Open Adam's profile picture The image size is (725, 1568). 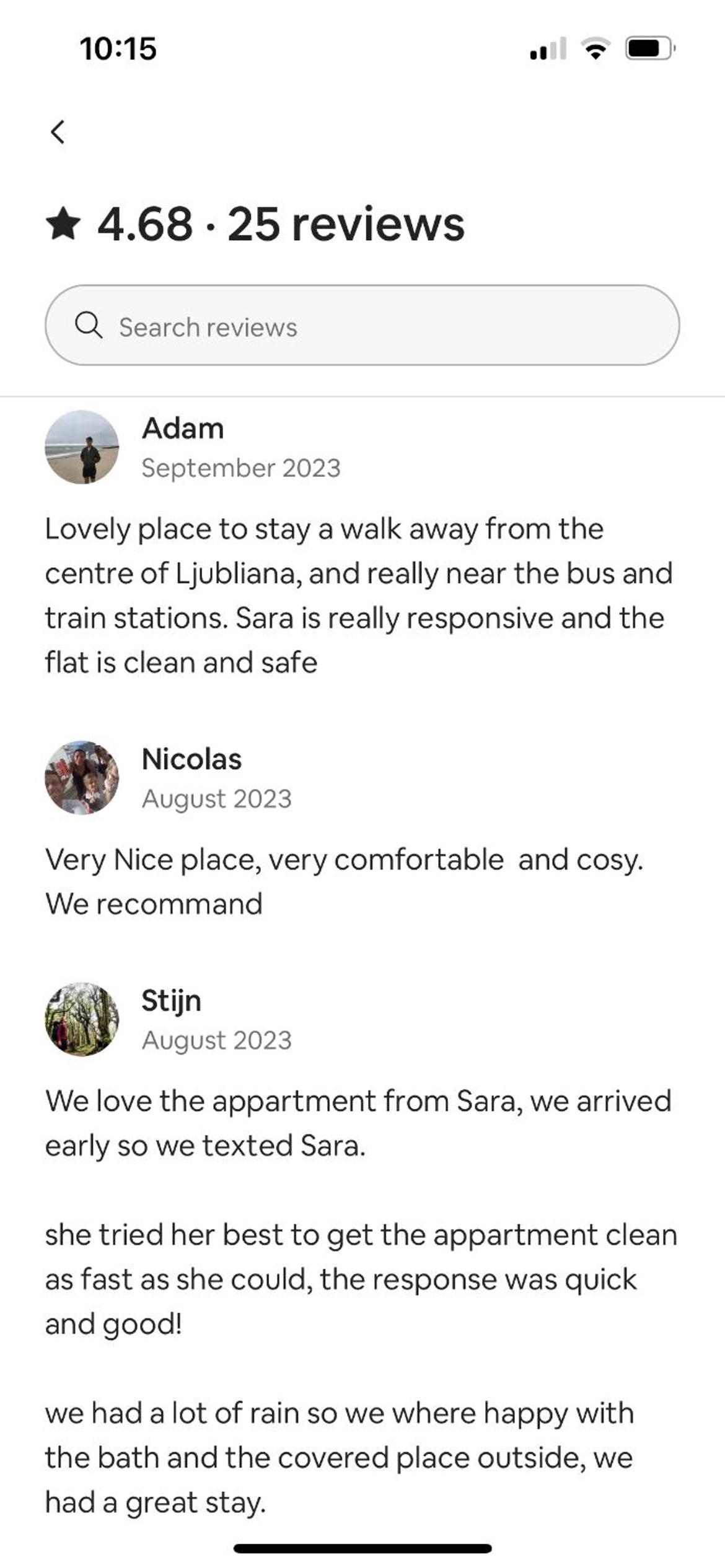click(82, 447)
